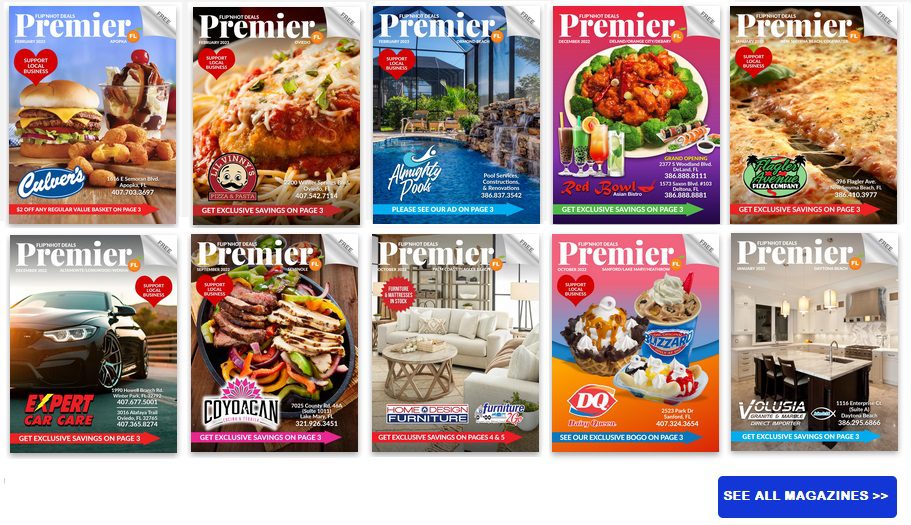The width and height of the screenshot is (911, 525).
Task: Open the Home Design Furniture magazine
Action: (456, 343)
